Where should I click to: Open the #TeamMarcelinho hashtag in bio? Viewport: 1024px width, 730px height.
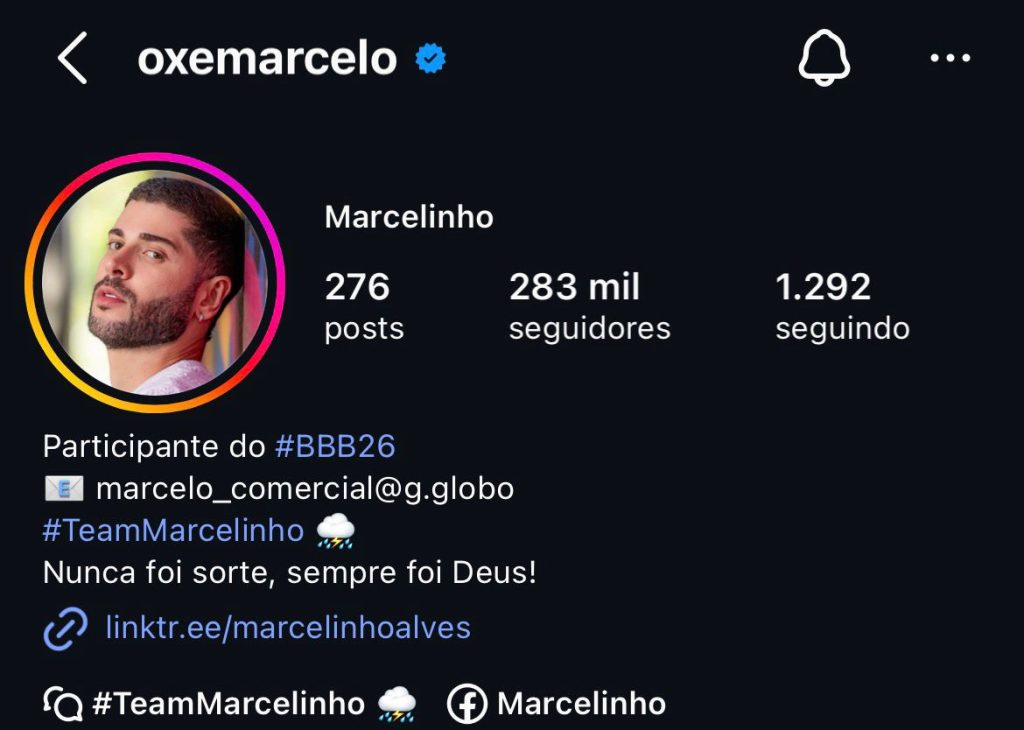tap(173, 530)
